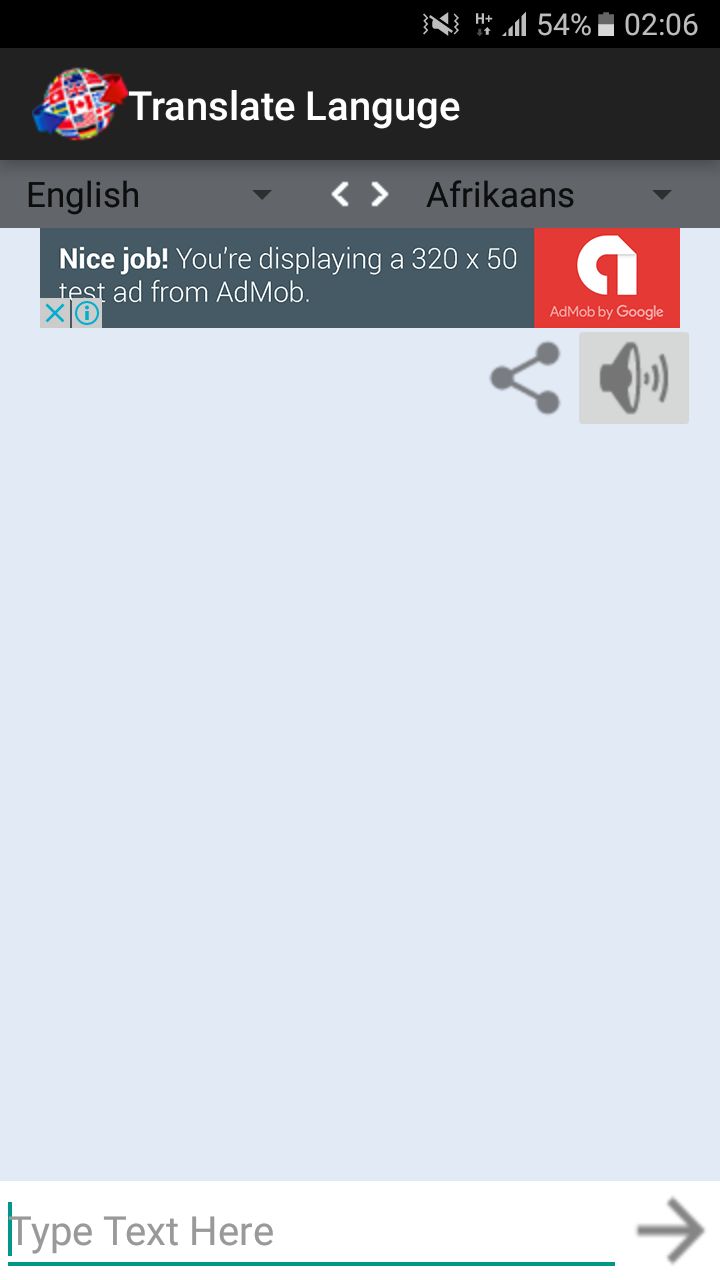Open the English source language dropdown
This screenshot has width=720, height=1280.
pyautogui.click(x=140, y=194)
